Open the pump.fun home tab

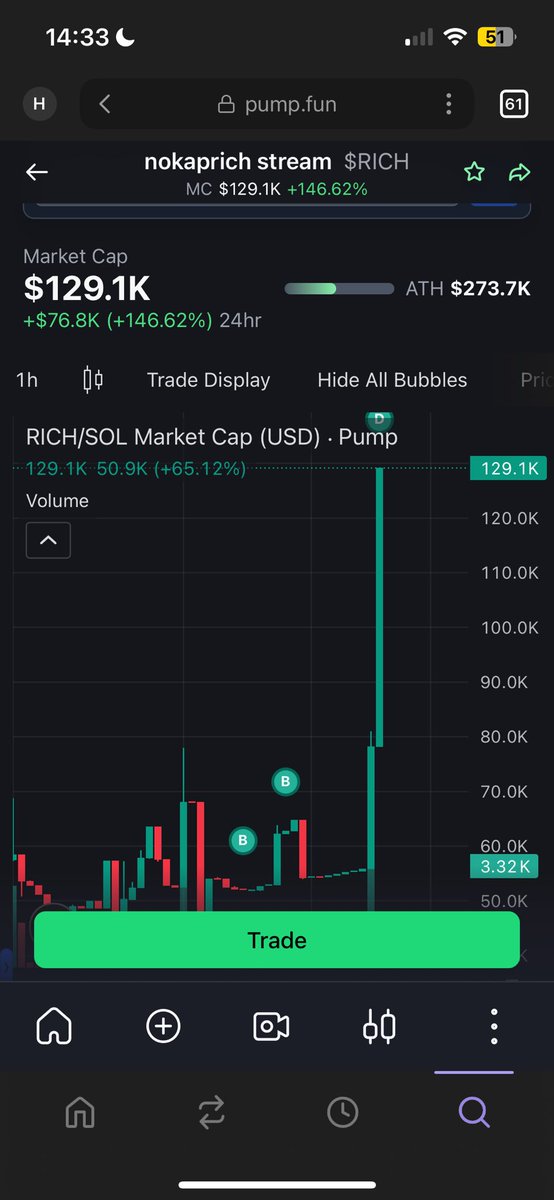click(x=53, y=1026)
